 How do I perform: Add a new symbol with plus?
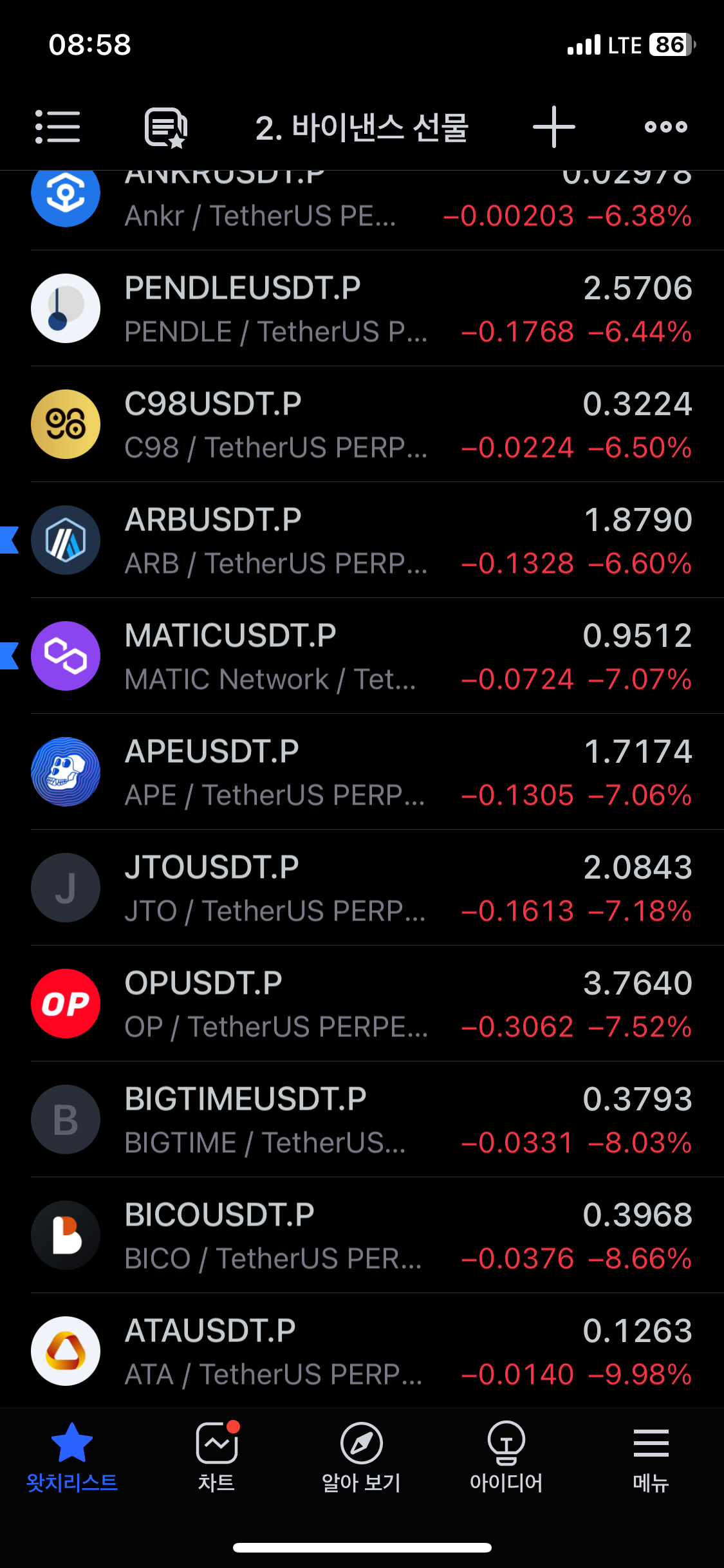554,127
